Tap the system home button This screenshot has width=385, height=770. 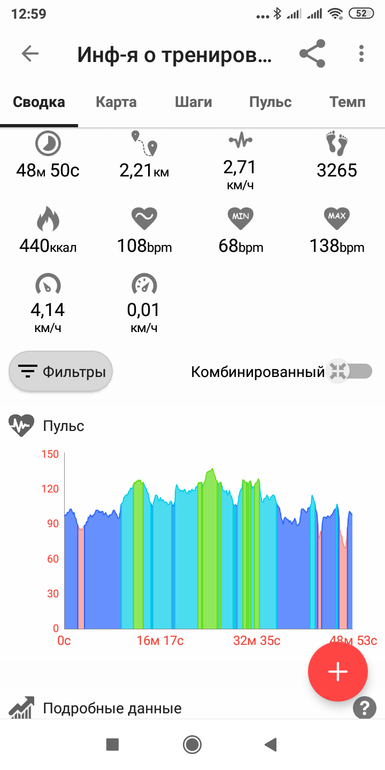[x=192, y=744]
